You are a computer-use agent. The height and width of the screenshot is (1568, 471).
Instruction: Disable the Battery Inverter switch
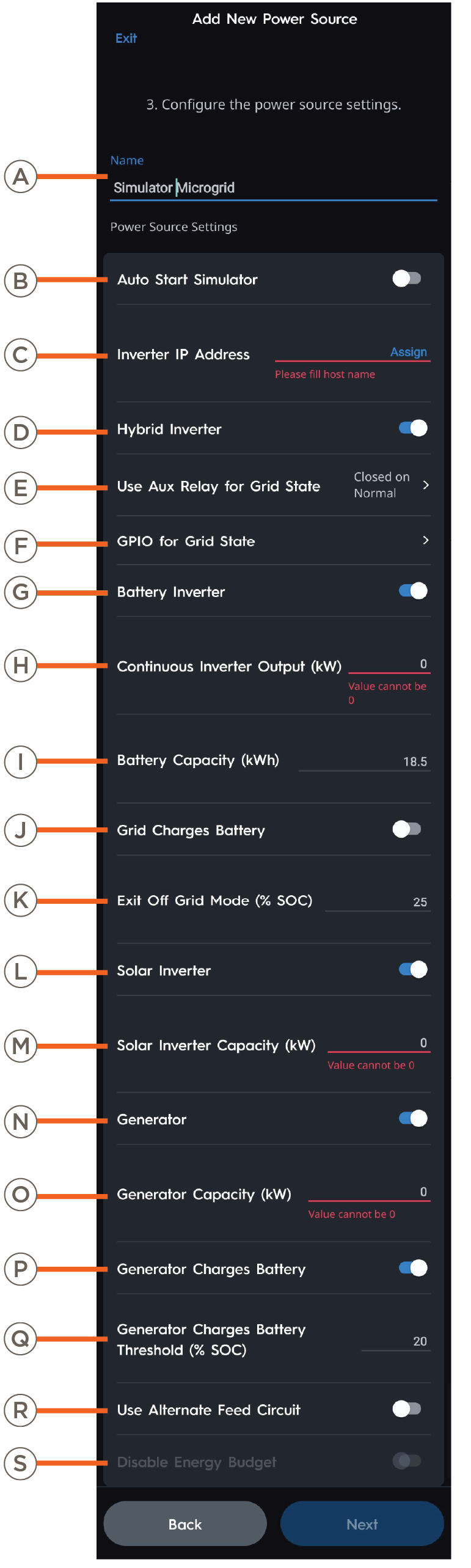(413, 591)
